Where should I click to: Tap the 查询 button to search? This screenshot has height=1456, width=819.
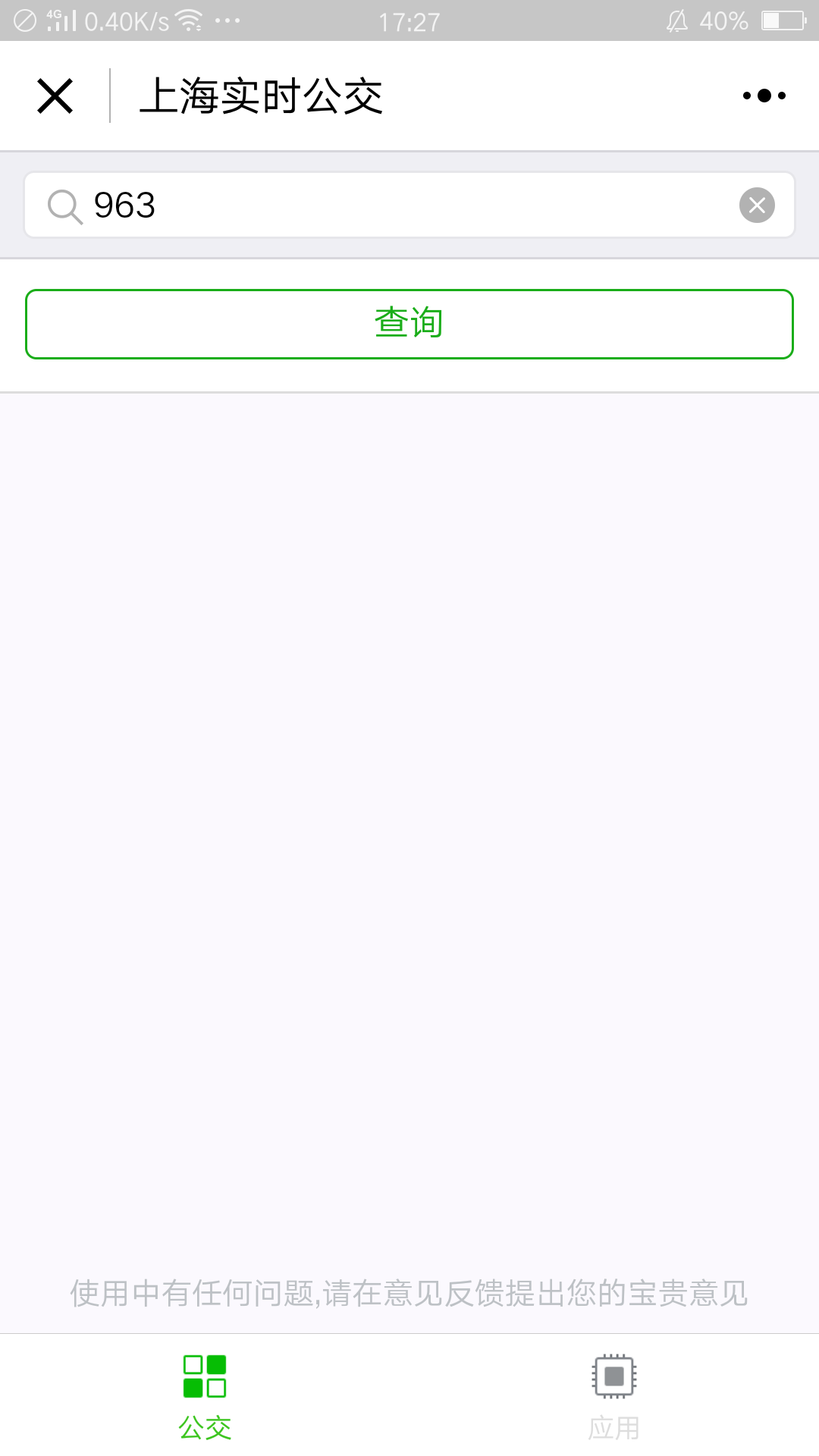coord(409,324)
